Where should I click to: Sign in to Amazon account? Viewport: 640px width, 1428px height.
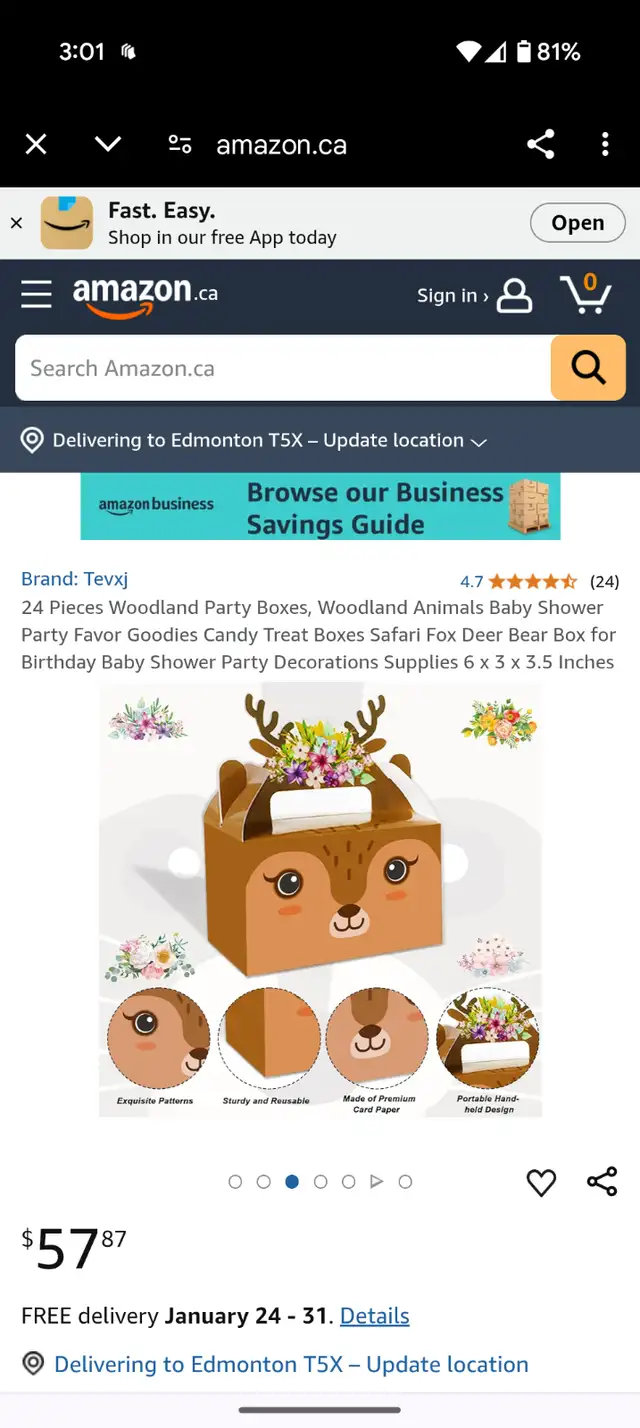pyautogui.click(x=474, y=295)
